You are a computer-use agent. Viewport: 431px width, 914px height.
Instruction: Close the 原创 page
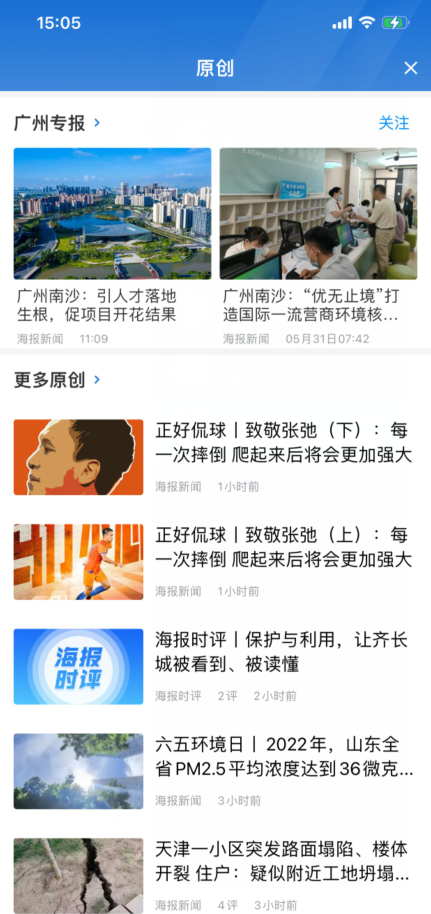[x=411, y=68]
